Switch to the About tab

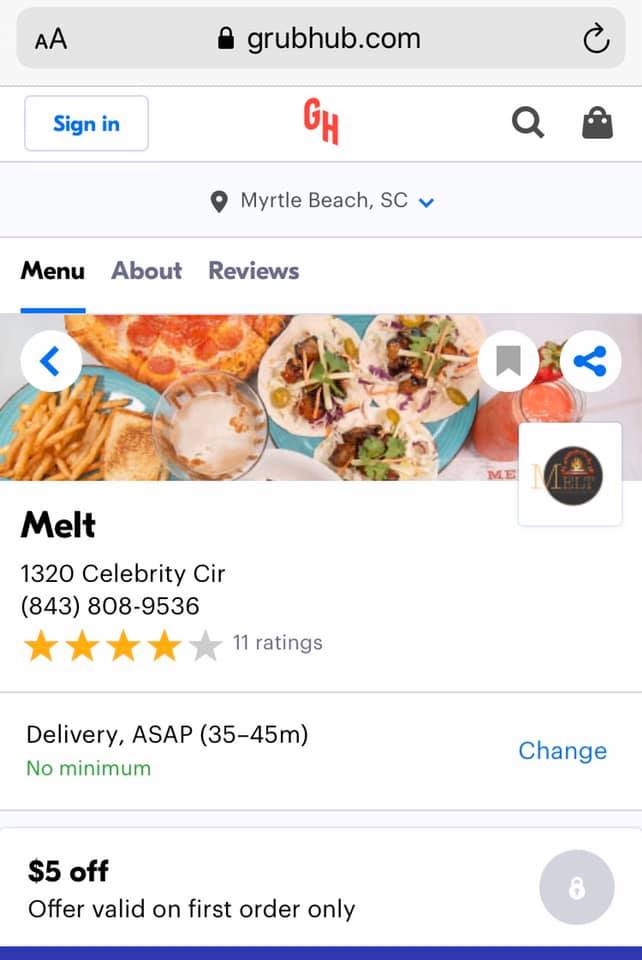pyautogui.click(x=146, y=271)
